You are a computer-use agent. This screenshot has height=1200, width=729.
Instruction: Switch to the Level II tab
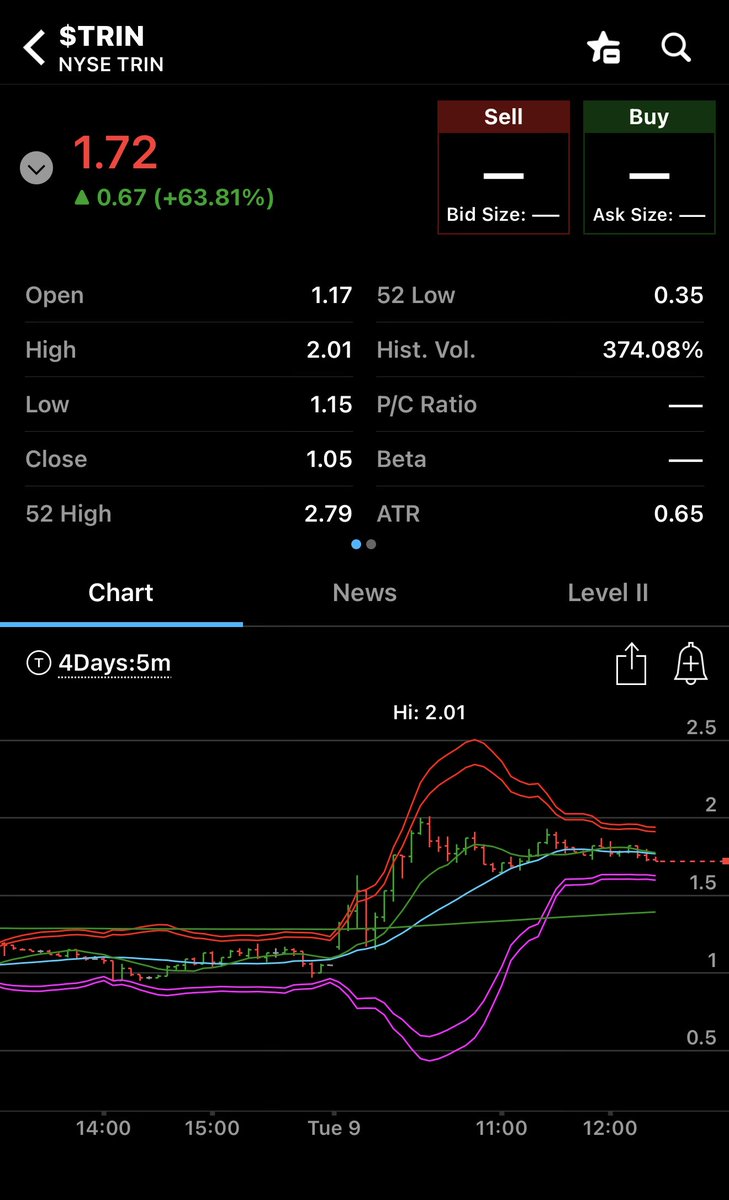(607, 593)
